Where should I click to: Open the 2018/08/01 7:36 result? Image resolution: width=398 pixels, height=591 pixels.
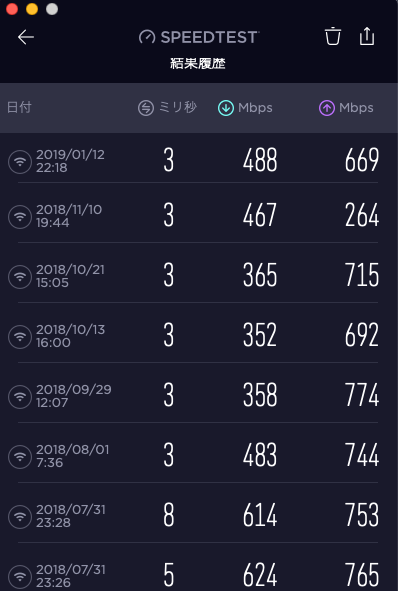(x=199, y=455)
